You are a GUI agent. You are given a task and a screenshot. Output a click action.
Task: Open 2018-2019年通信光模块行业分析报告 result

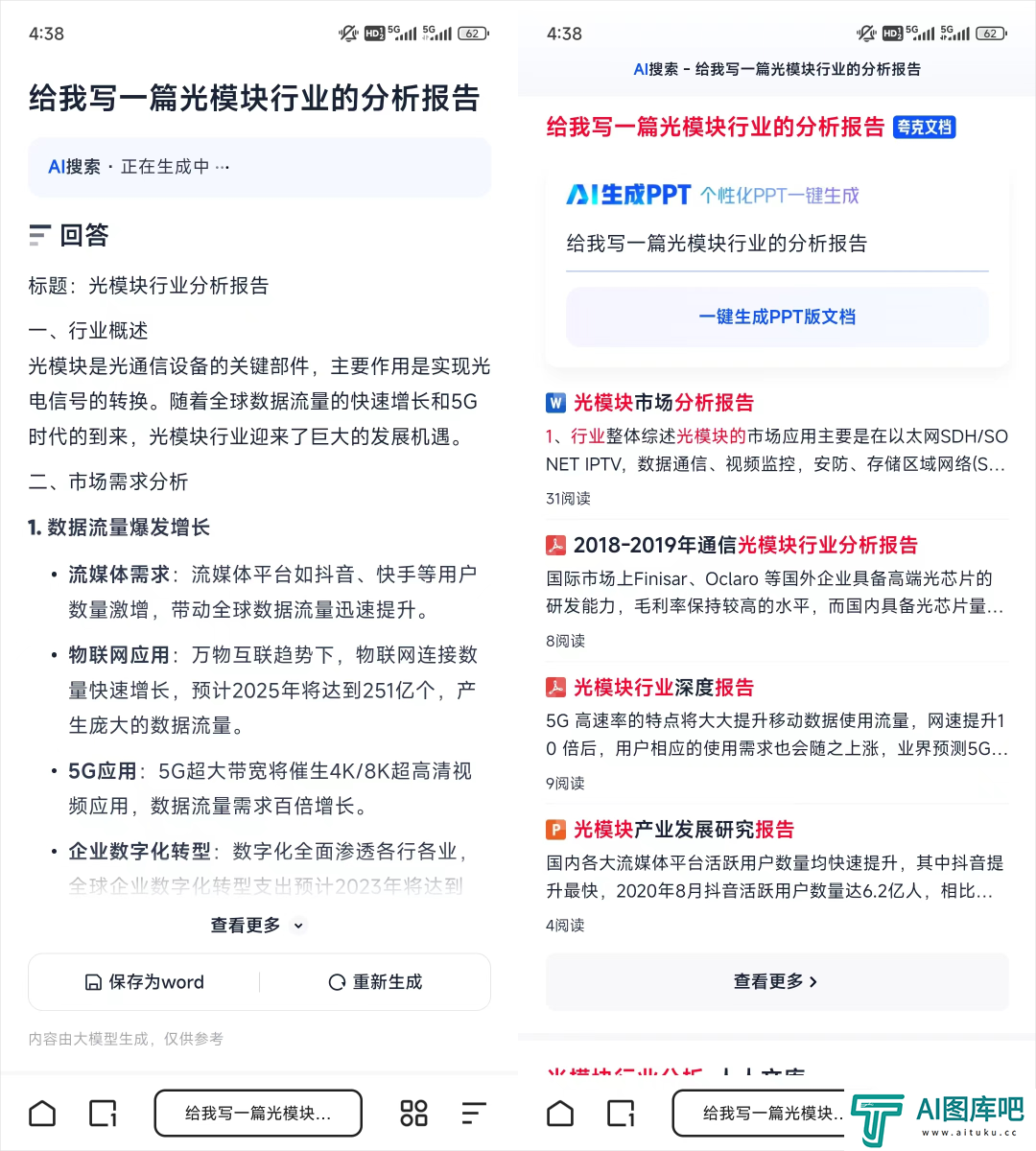744,545
